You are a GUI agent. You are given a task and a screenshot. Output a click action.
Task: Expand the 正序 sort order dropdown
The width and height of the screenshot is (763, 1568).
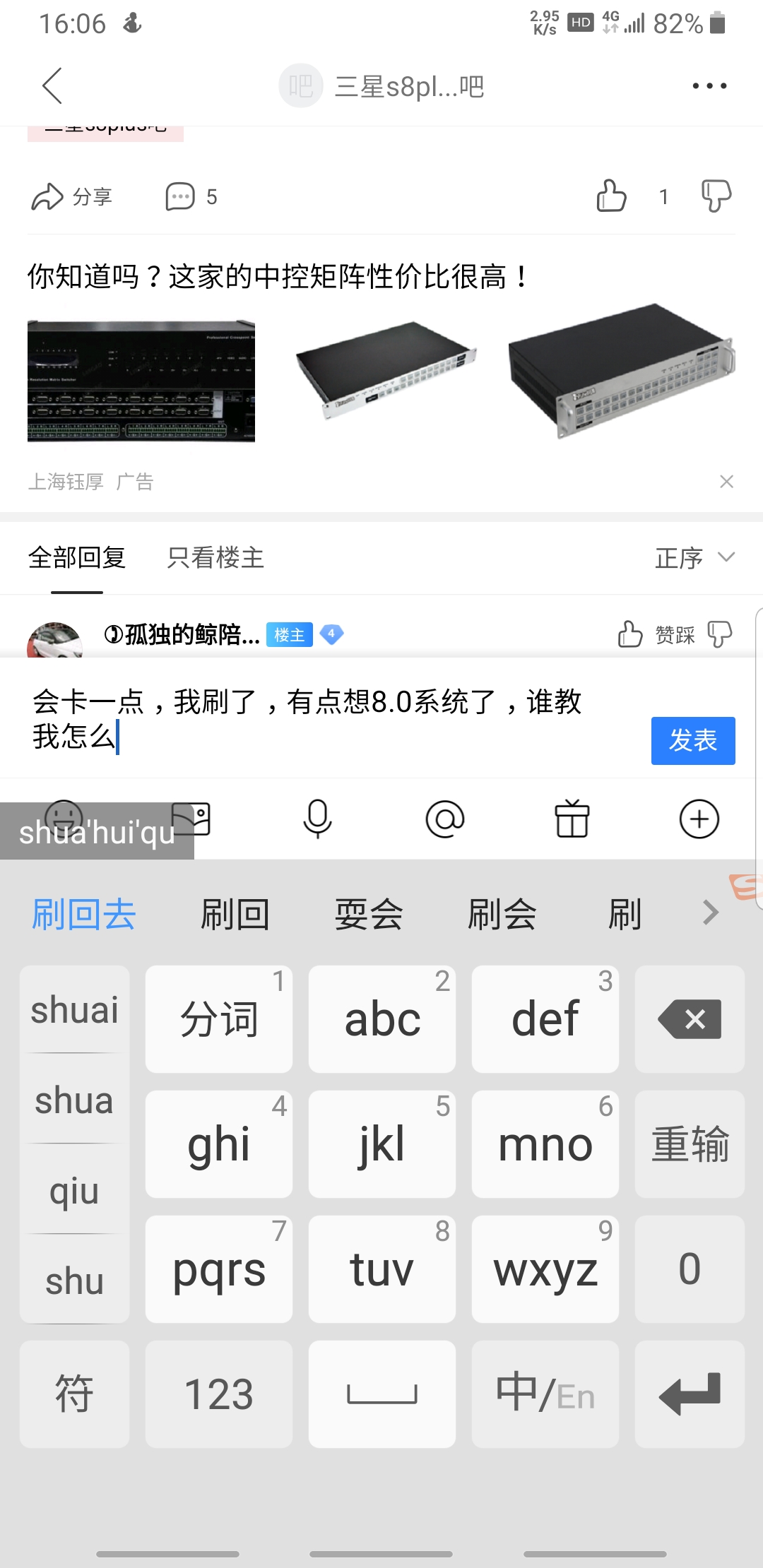coord(694,558)
